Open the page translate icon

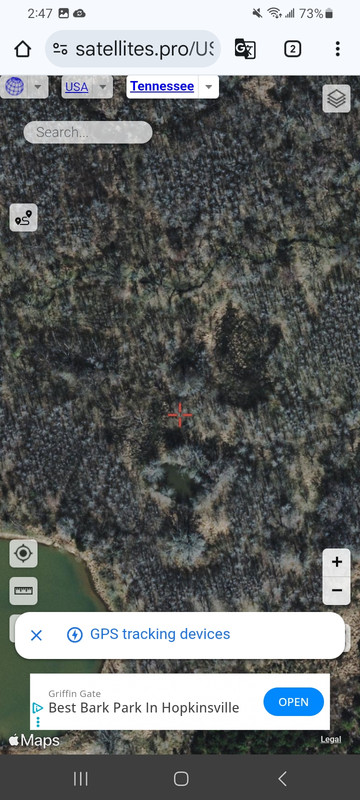245,49
